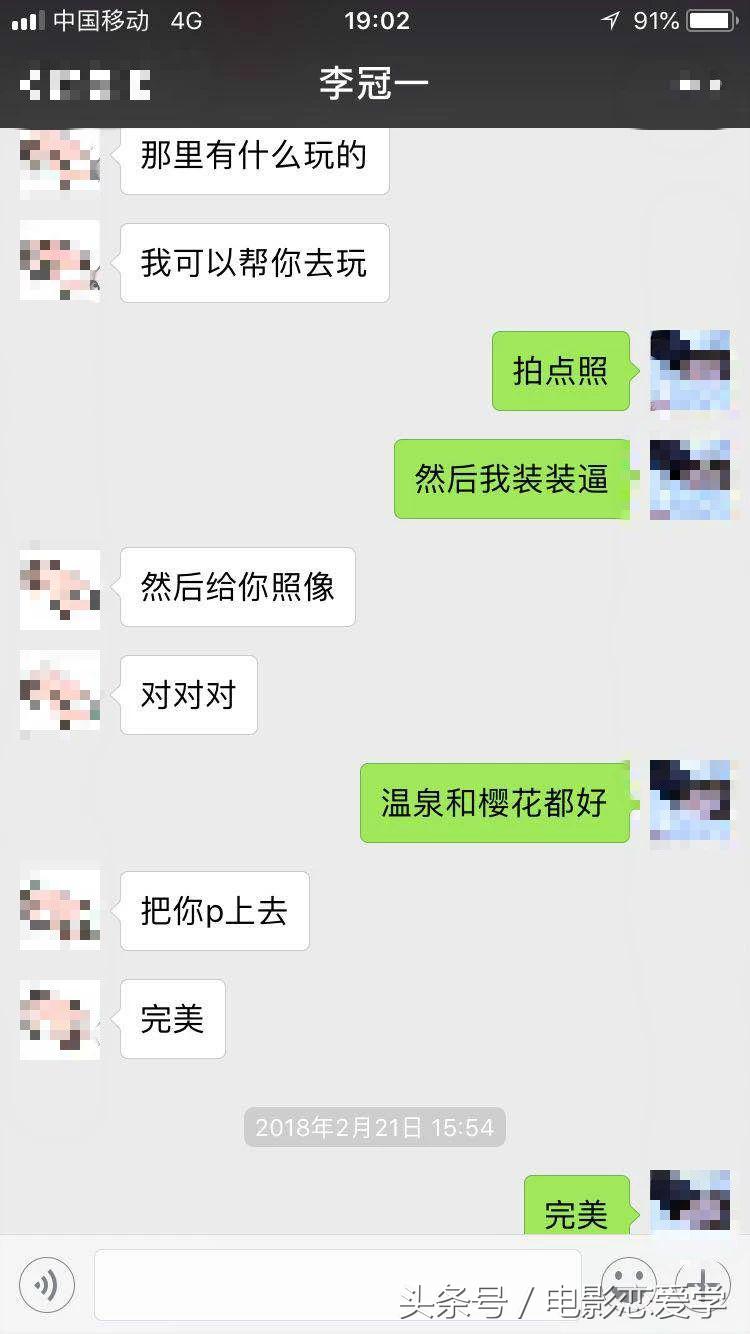The image size is (750, 1334).
Task: Tap the timestamp 2018年2月21日 15:54
Action: click(x=374, y=1127)
